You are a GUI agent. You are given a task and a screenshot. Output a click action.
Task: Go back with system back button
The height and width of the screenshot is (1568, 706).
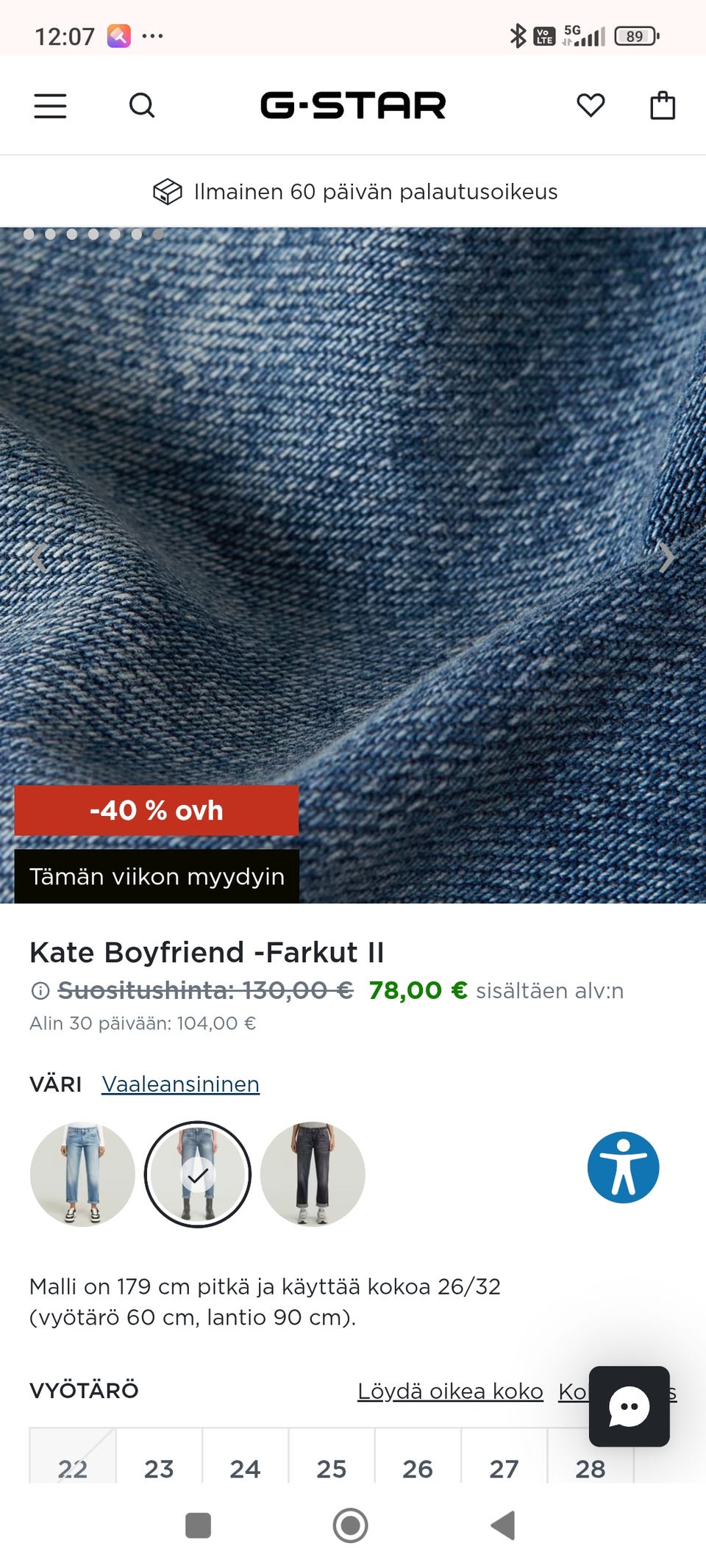pos(503,1525)
